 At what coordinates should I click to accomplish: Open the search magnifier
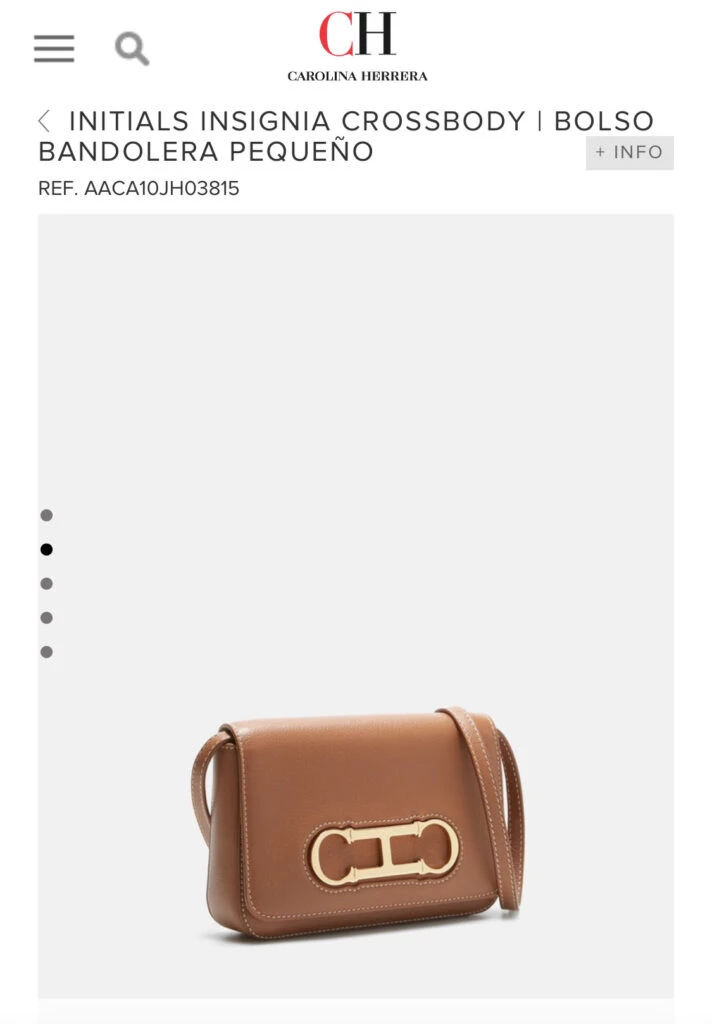point(131,47)
